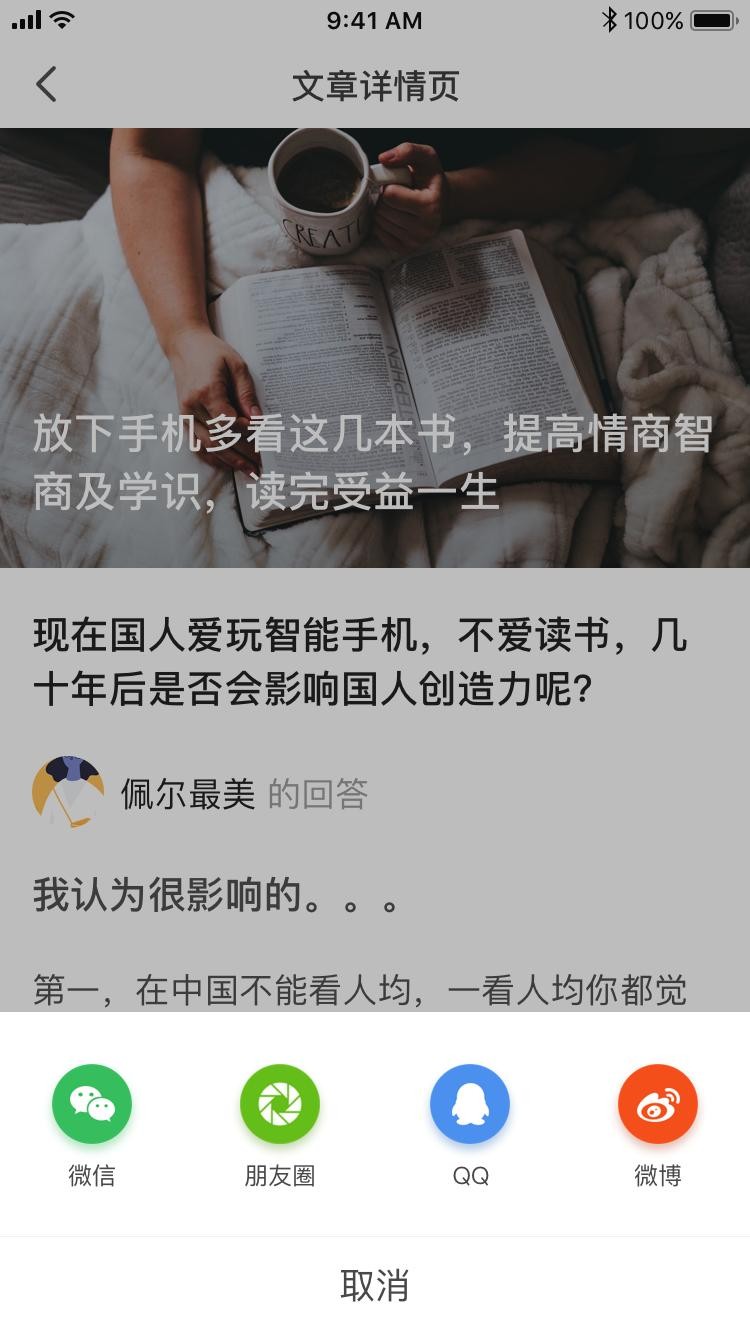
Task: Choose the 微博 entry in the share sheet
Action: pos(656,1178)
